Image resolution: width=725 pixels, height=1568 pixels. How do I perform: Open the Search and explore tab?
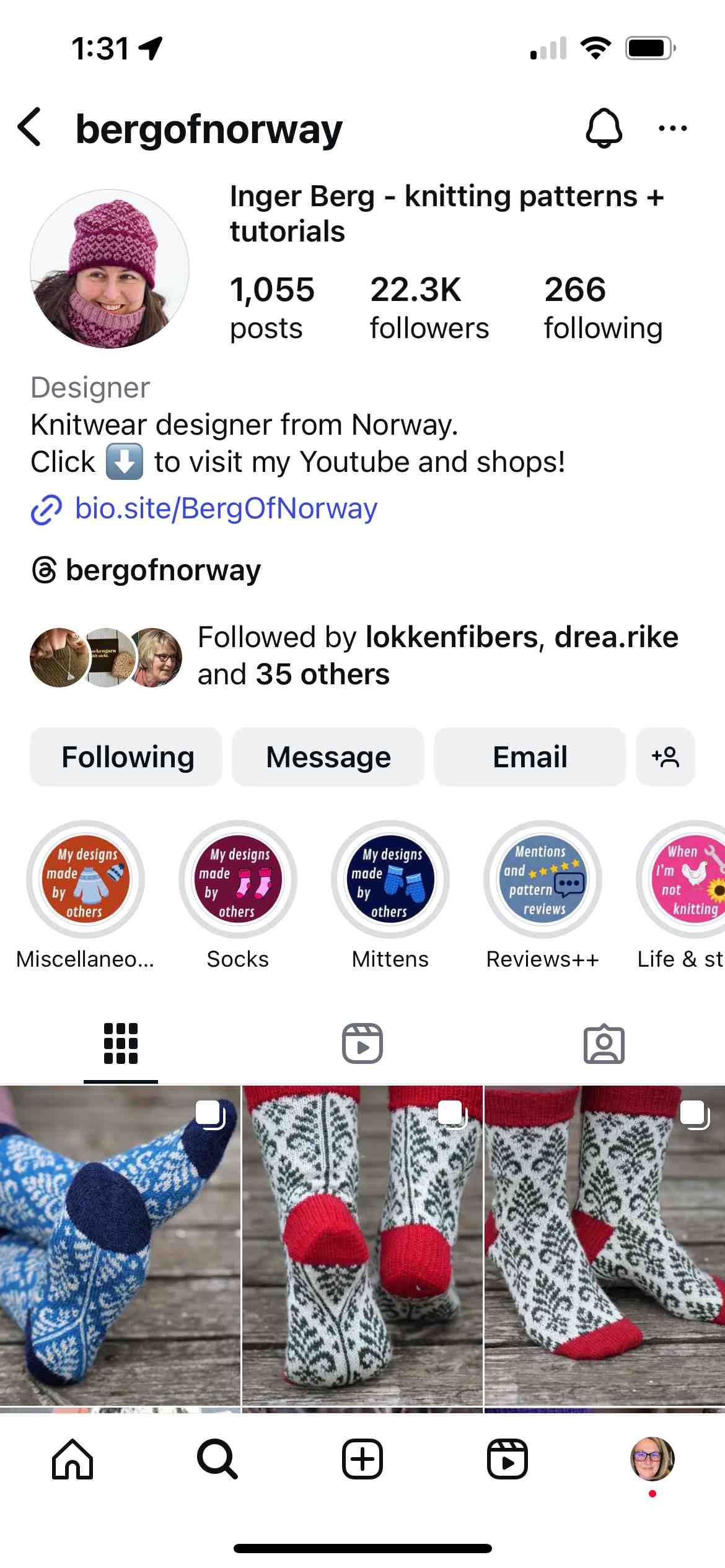click(217, 1459)
